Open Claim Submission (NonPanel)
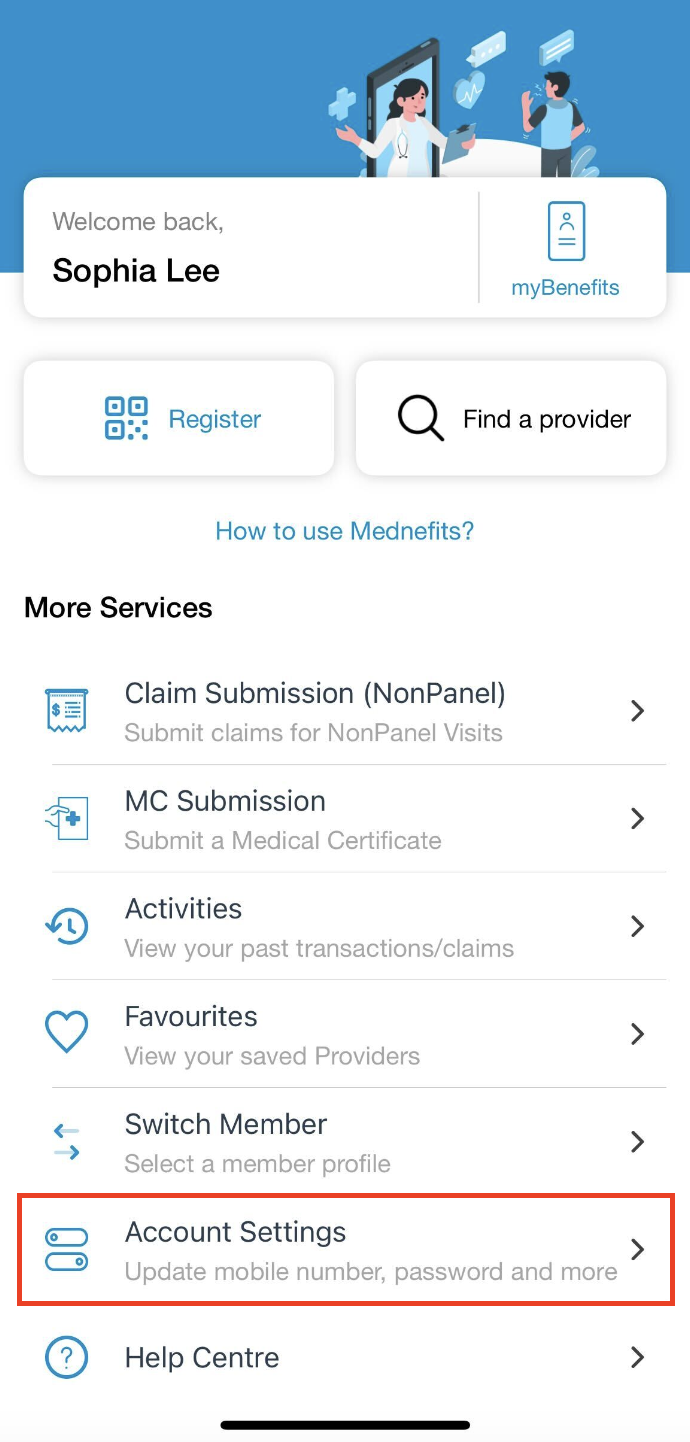Image resolution: width=690 pixels, height=1442 pixels. click(345, 711)
